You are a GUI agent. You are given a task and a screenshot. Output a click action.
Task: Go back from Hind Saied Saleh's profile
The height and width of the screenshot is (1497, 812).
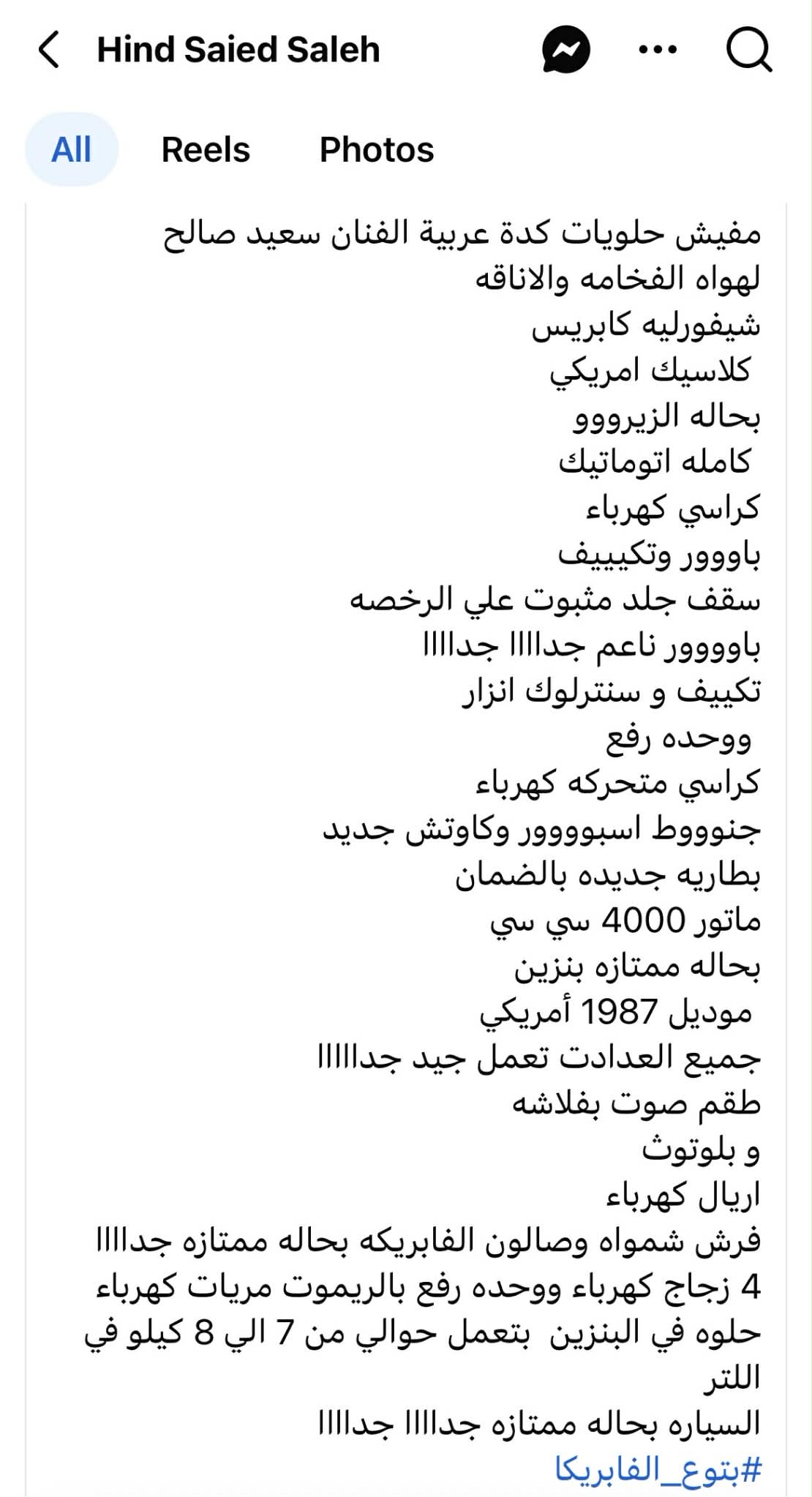49,50
